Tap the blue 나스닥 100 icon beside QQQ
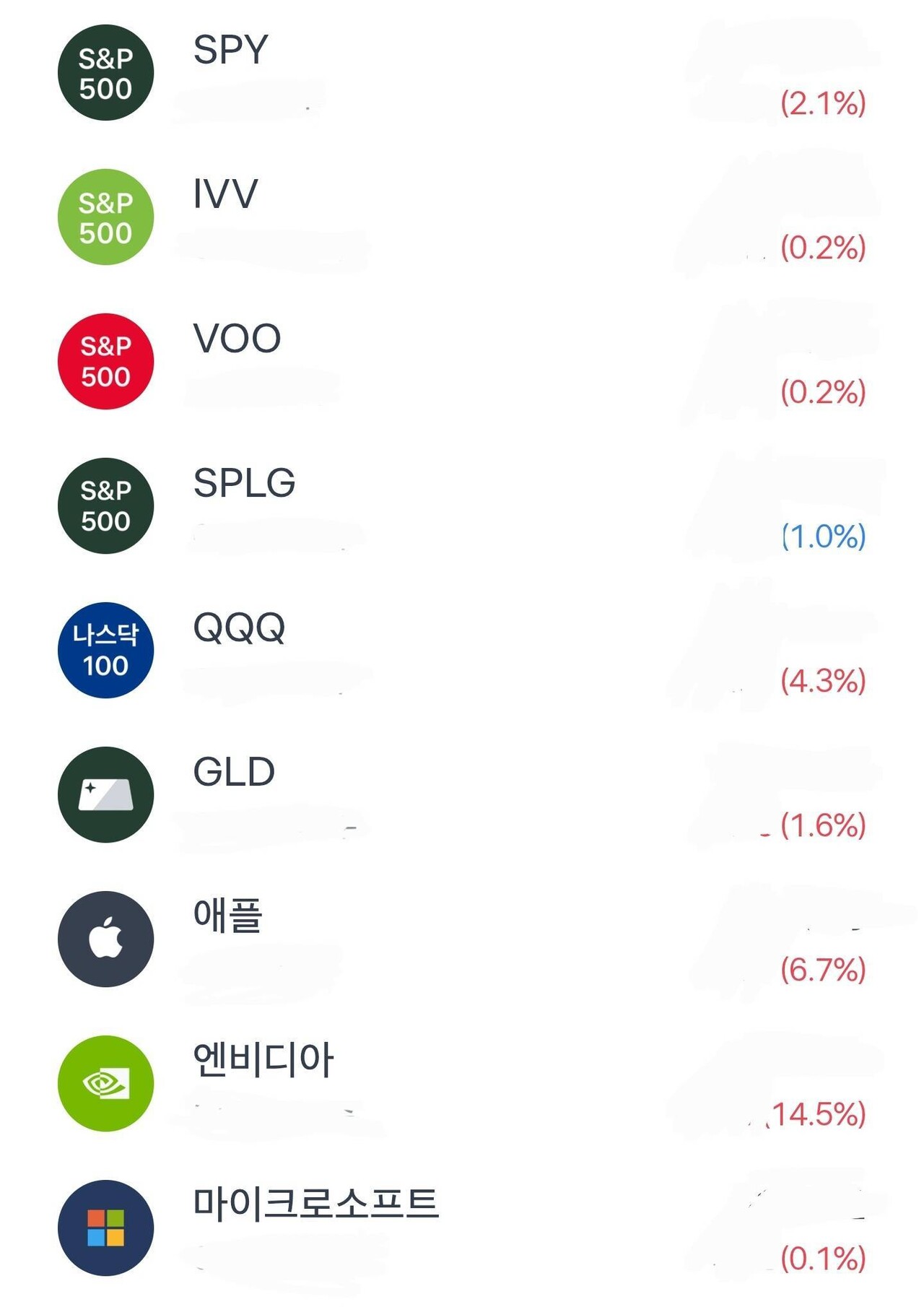This screenshot has height=1307, width=924. [x=105, y=649]
